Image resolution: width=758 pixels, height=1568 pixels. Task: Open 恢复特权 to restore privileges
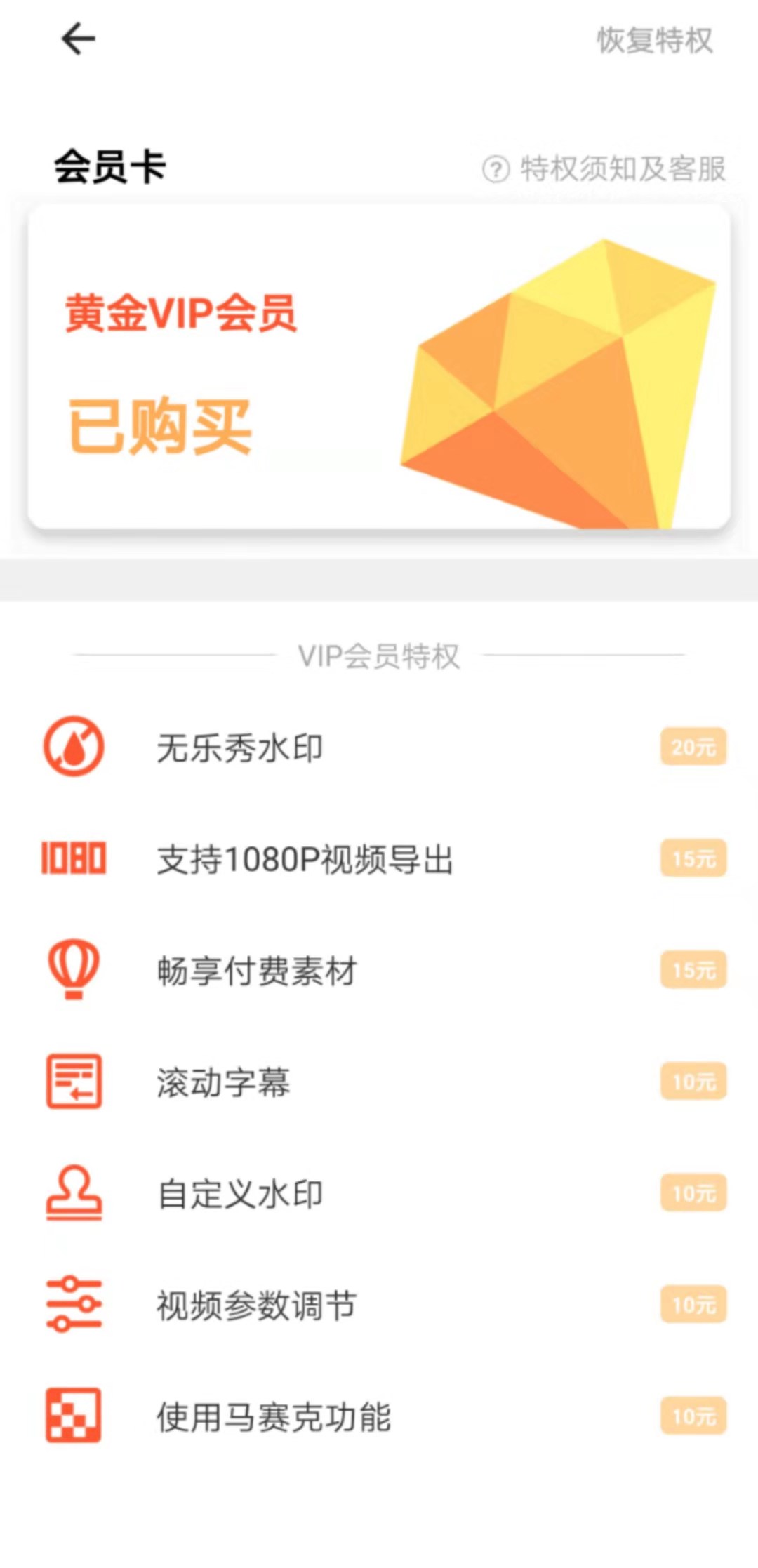(656, 40)
